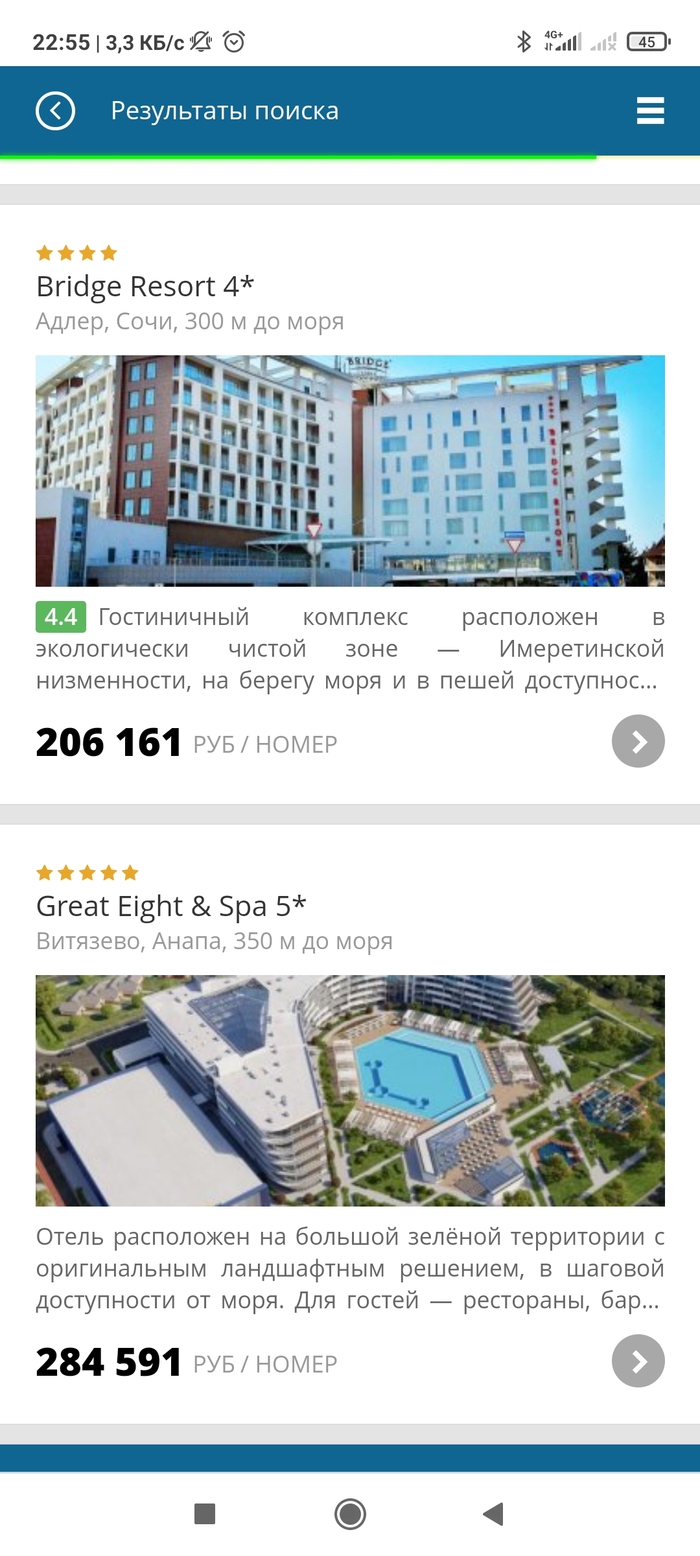This screenshot has width=700, height=1556.
Task: View Great Eight & Spa photo
Action: pos(350,1090)
